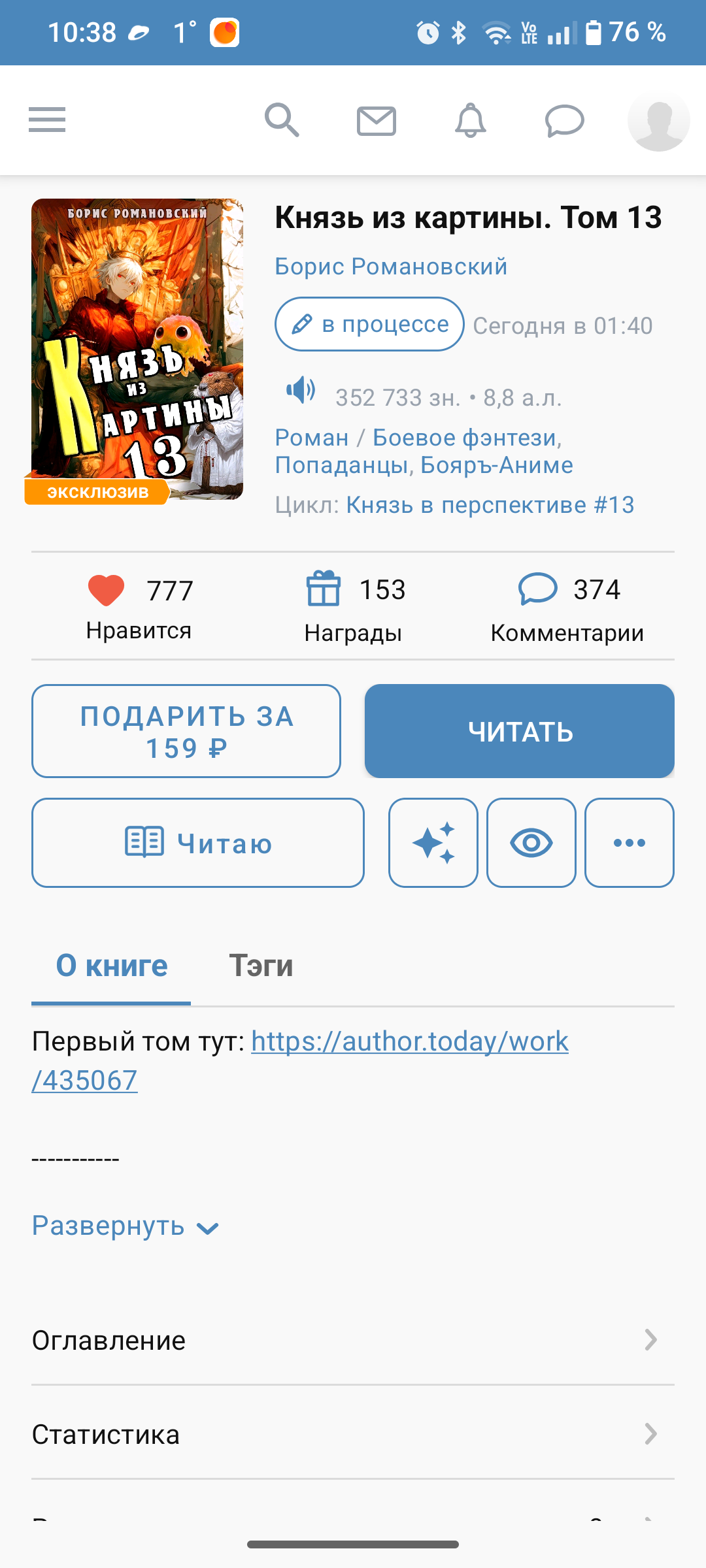Open the user profile avatar

[658, 121]
